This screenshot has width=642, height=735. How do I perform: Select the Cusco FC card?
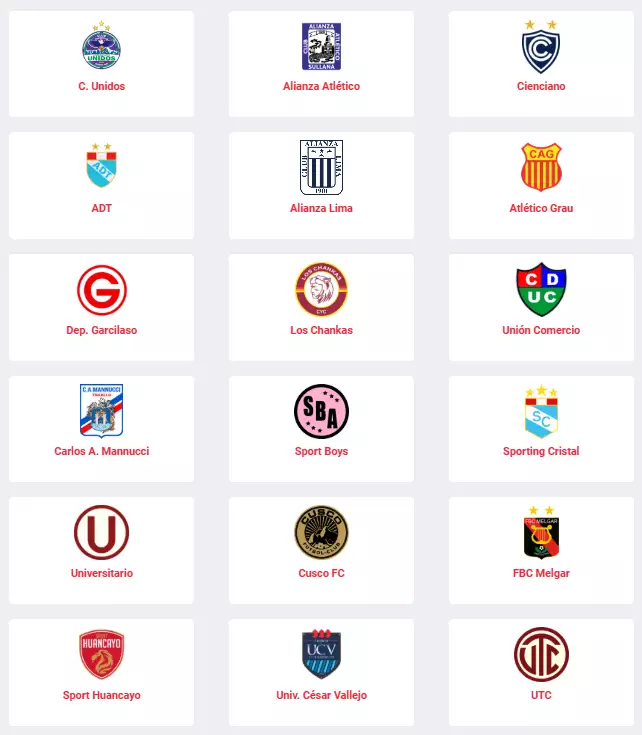tap(321, 550)
